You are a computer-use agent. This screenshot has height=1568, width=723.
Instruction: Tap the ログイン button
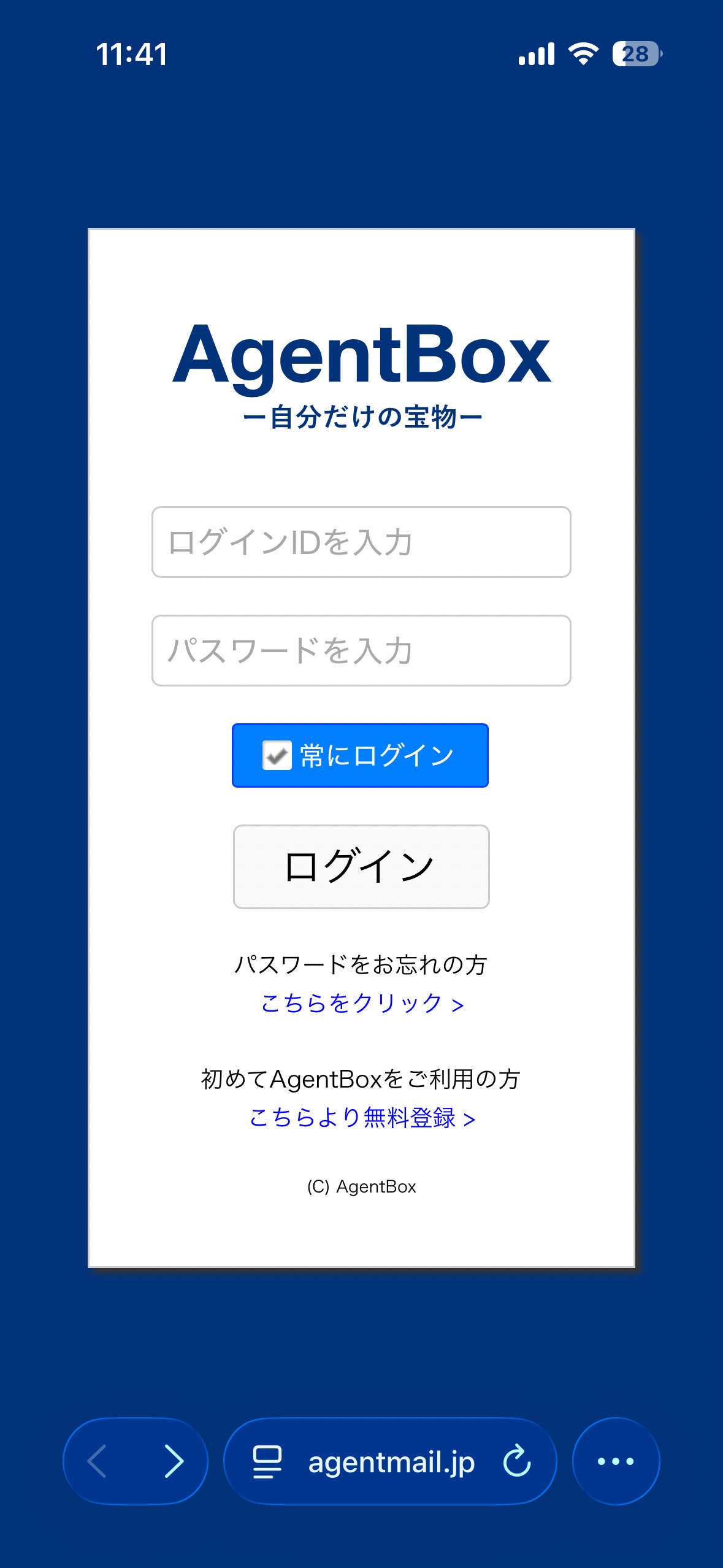click(361, 866)
